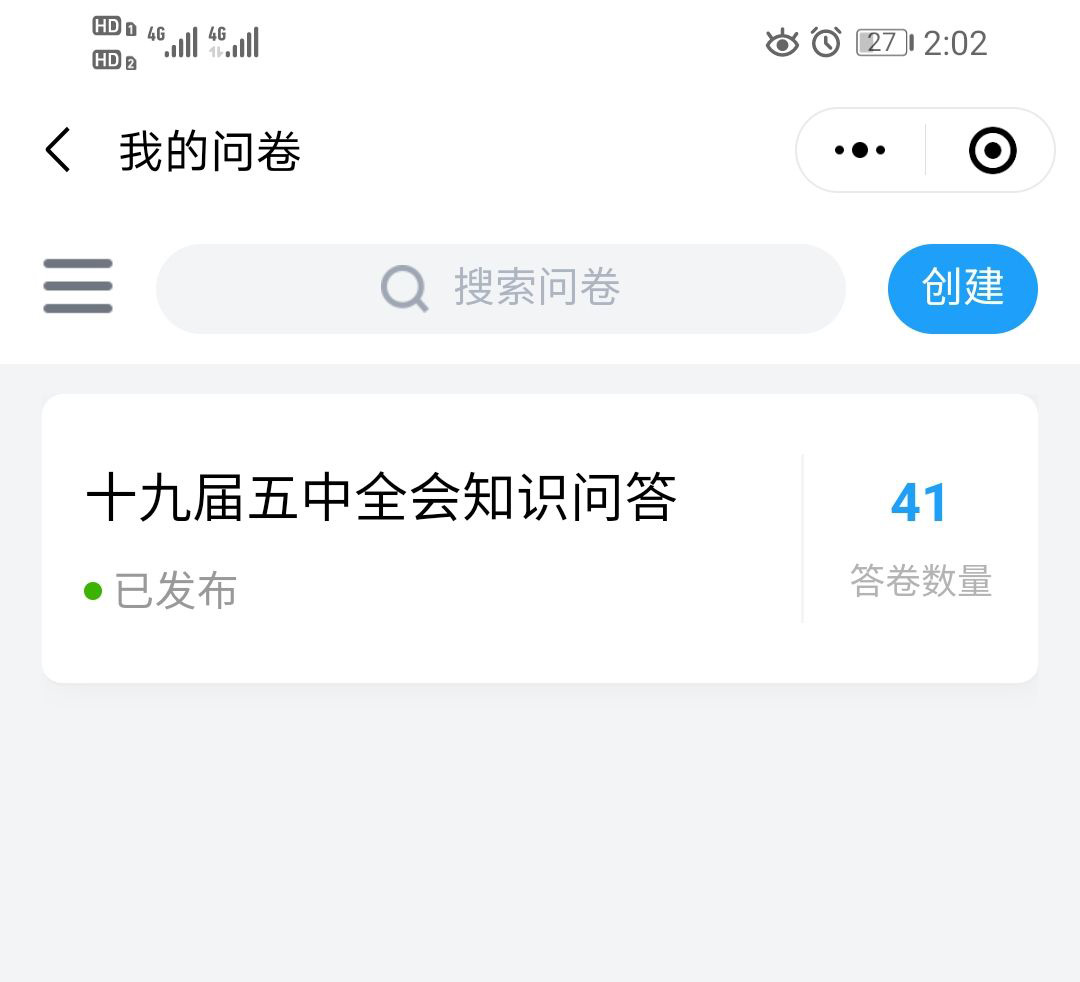This screenshot has width=1080, height=982.
Task: Open the hamburger drawer menu
Action: (78, 287)
